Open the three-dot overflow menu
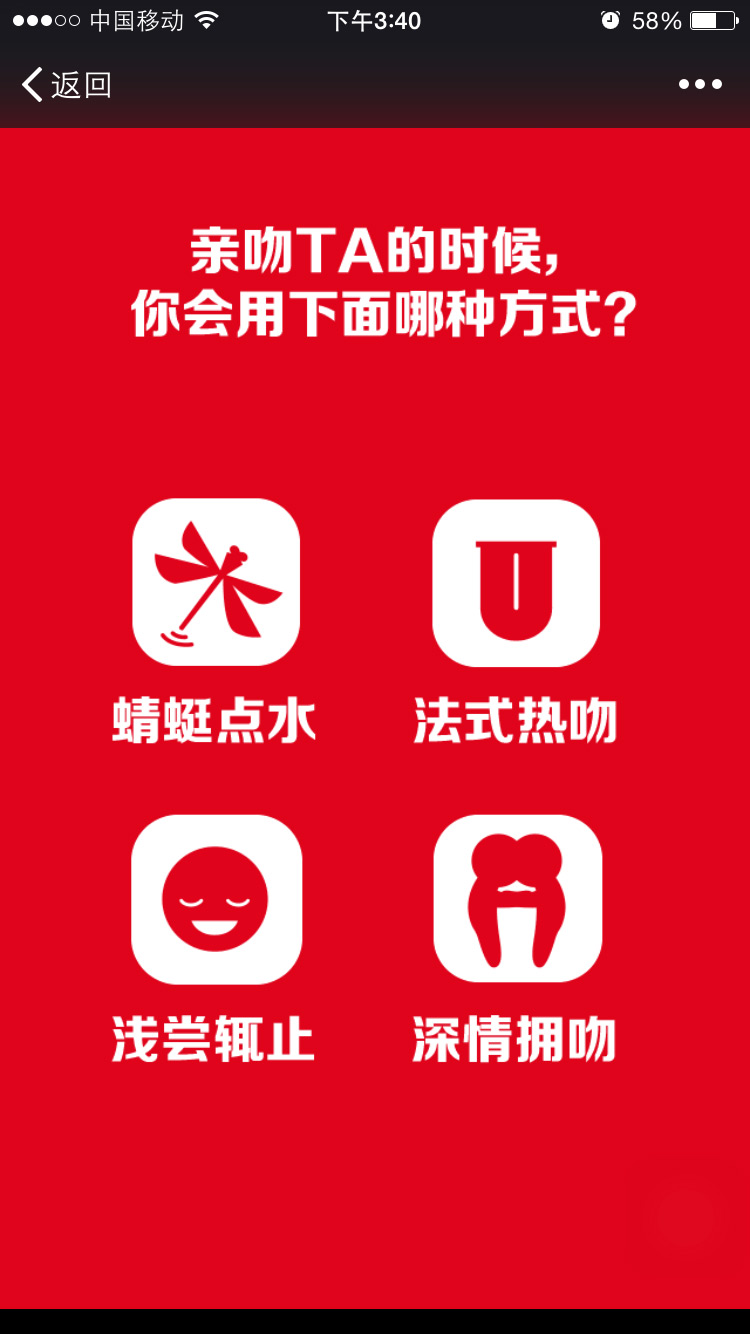 [700, 85]
